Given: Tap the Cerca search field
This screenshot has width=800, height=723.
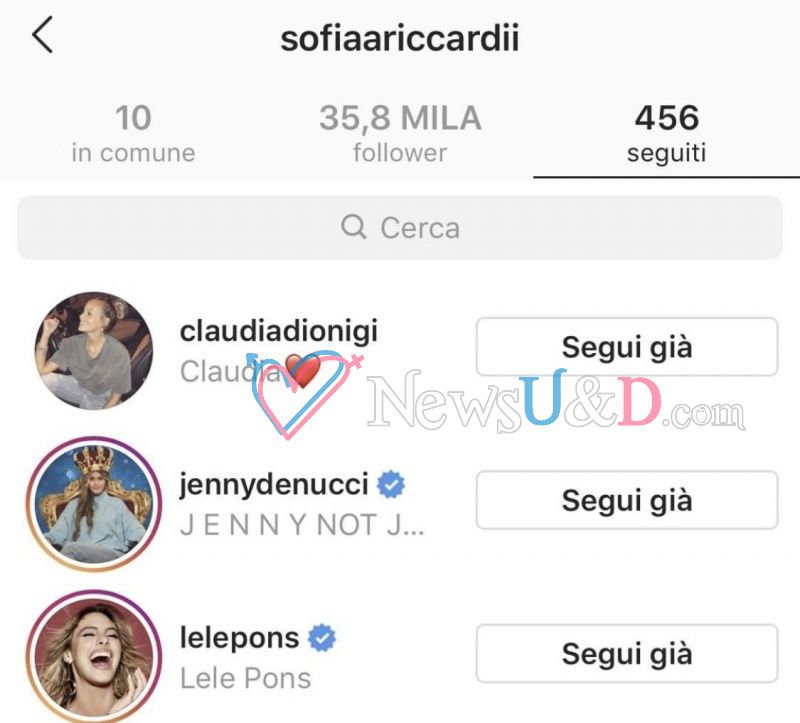Looking at the screenshot, I should (x=400, y=228).
